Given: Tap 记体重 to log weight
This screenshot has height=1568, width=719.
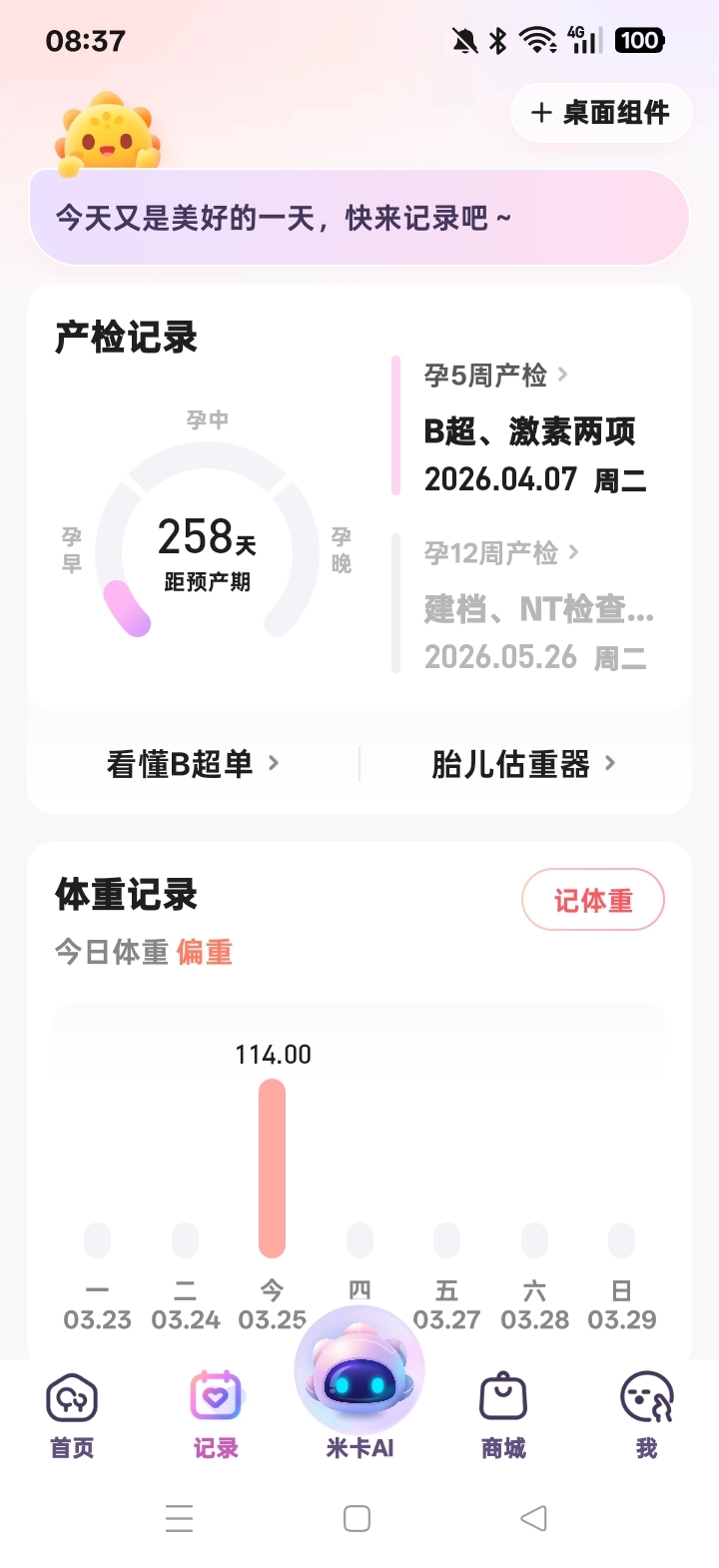Looking at the screenshot, I should [592, 900].
